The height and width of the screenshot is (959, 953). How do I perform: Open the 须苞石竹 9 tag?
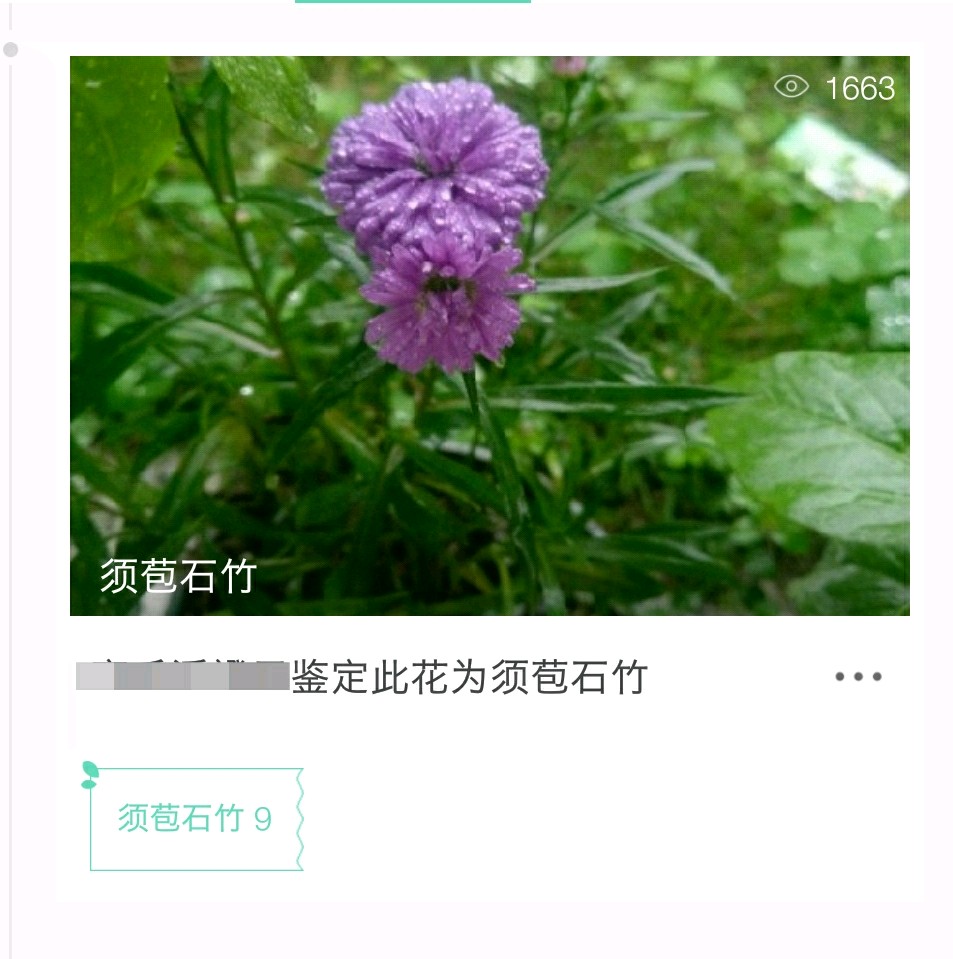click(x=196, y=819)
